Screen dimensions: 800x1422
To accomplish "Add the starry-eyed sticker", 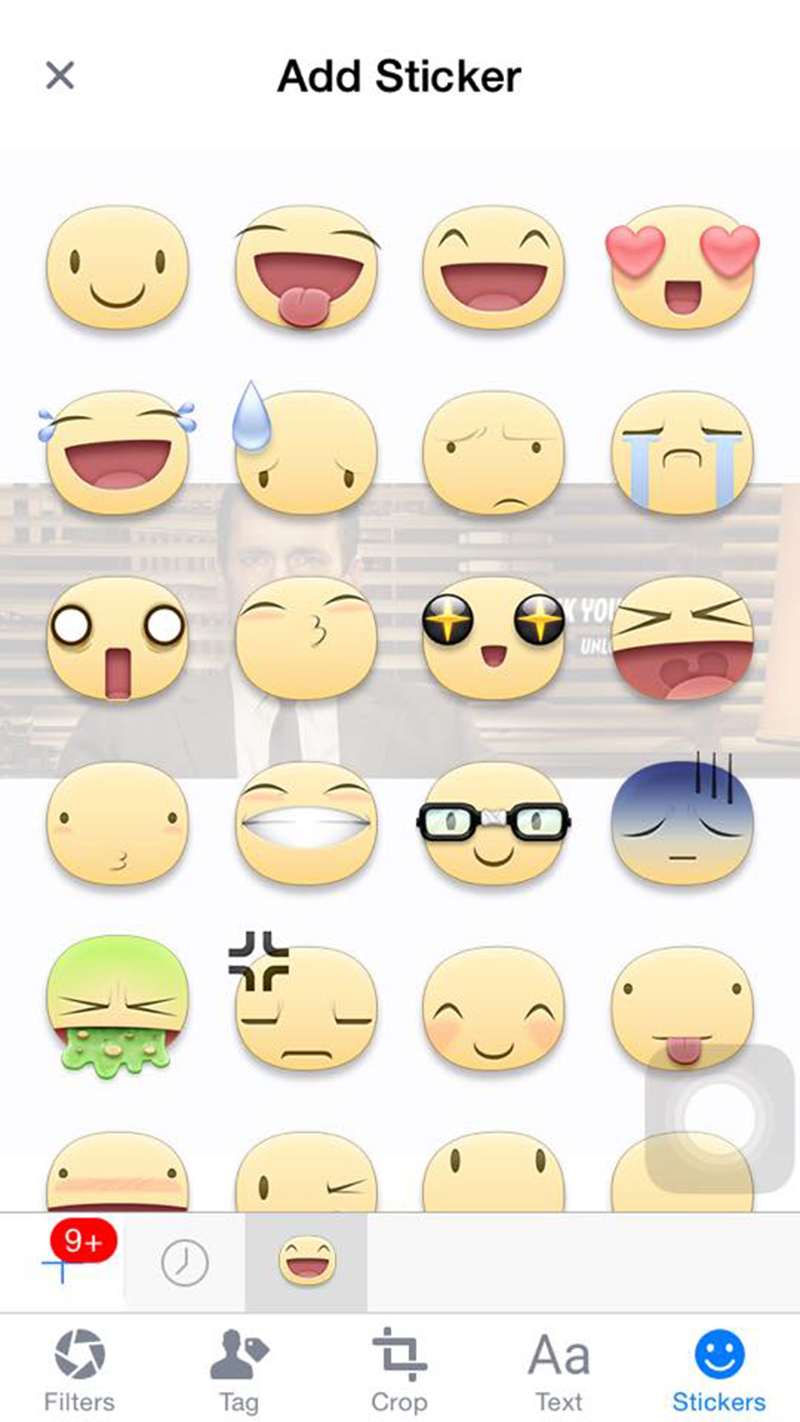I will [494, 638].
